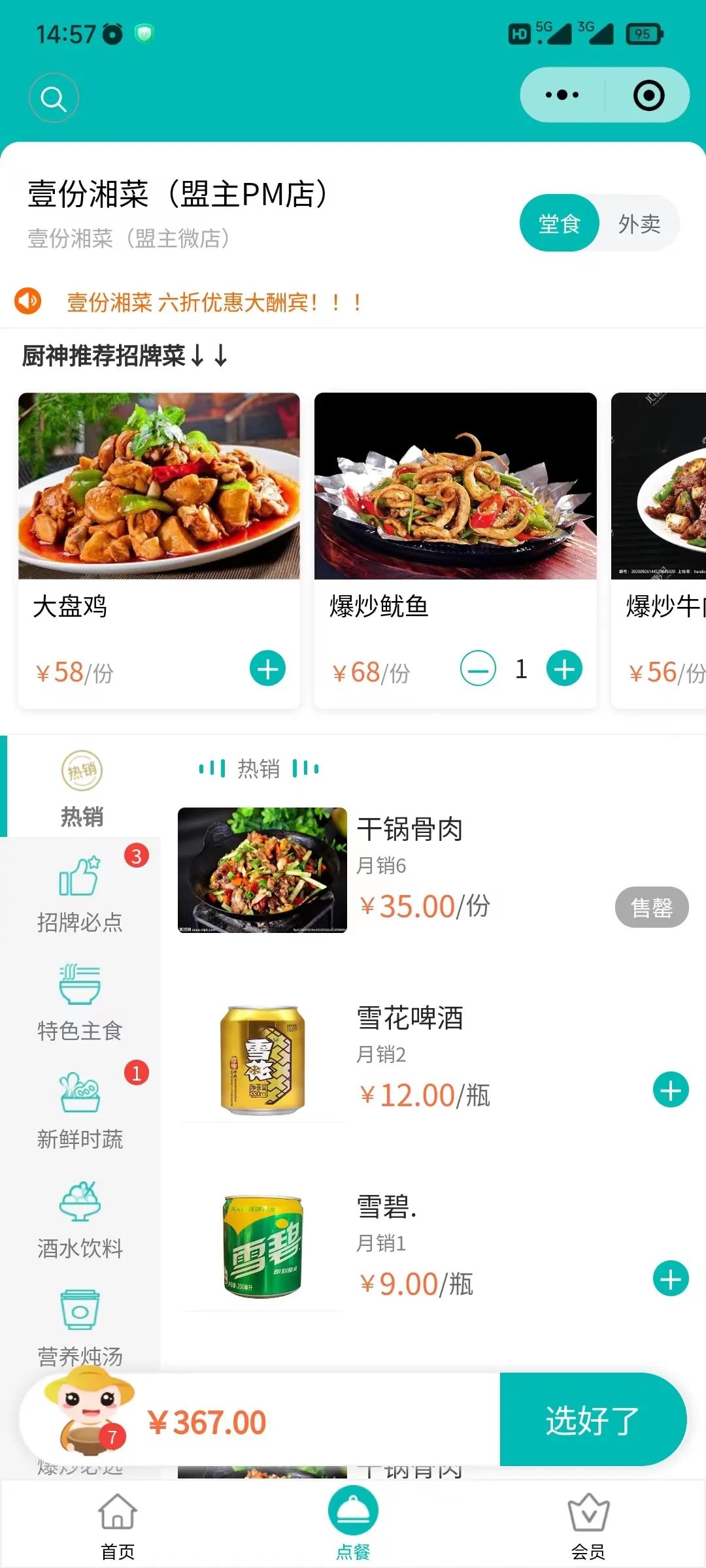Add 雪碧 to the cart
Viewport: 706px width, 1568px height.
(x=671, y=1279)
